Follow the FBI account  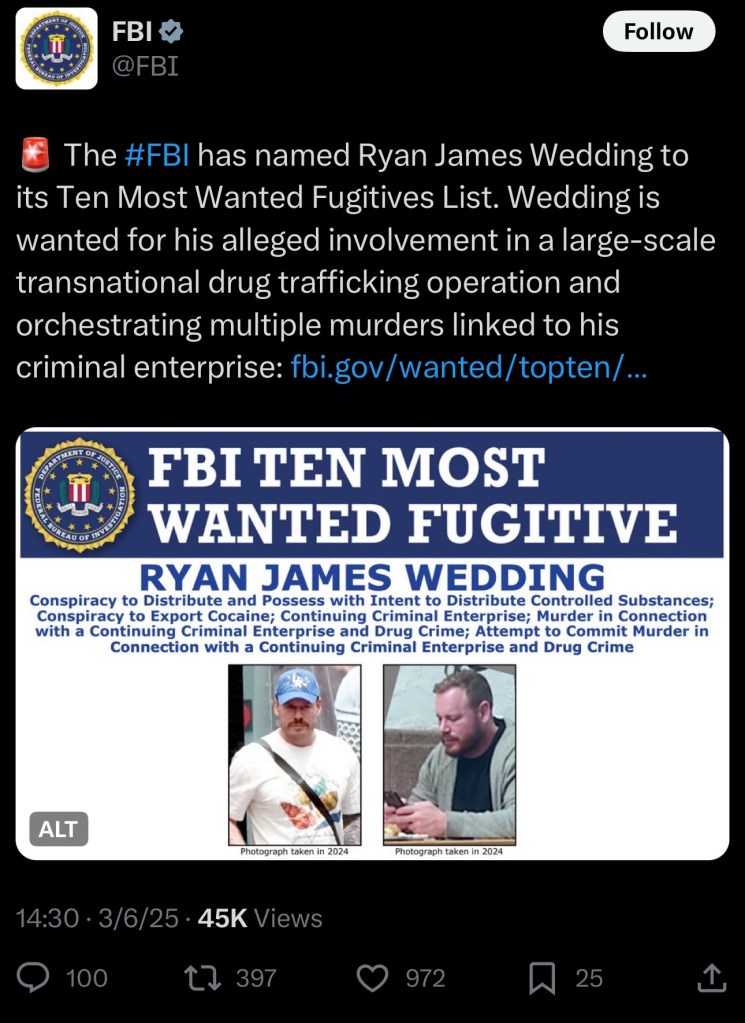point(658,32)
